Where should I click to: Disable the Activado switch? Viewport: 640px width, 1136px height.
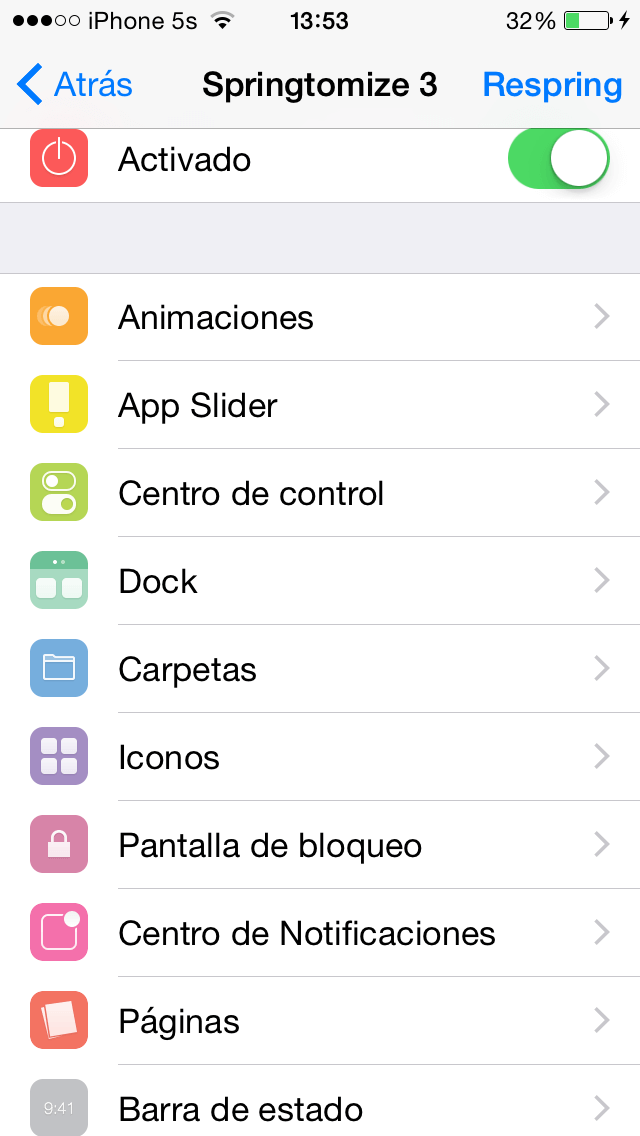[x=558, y=160]
